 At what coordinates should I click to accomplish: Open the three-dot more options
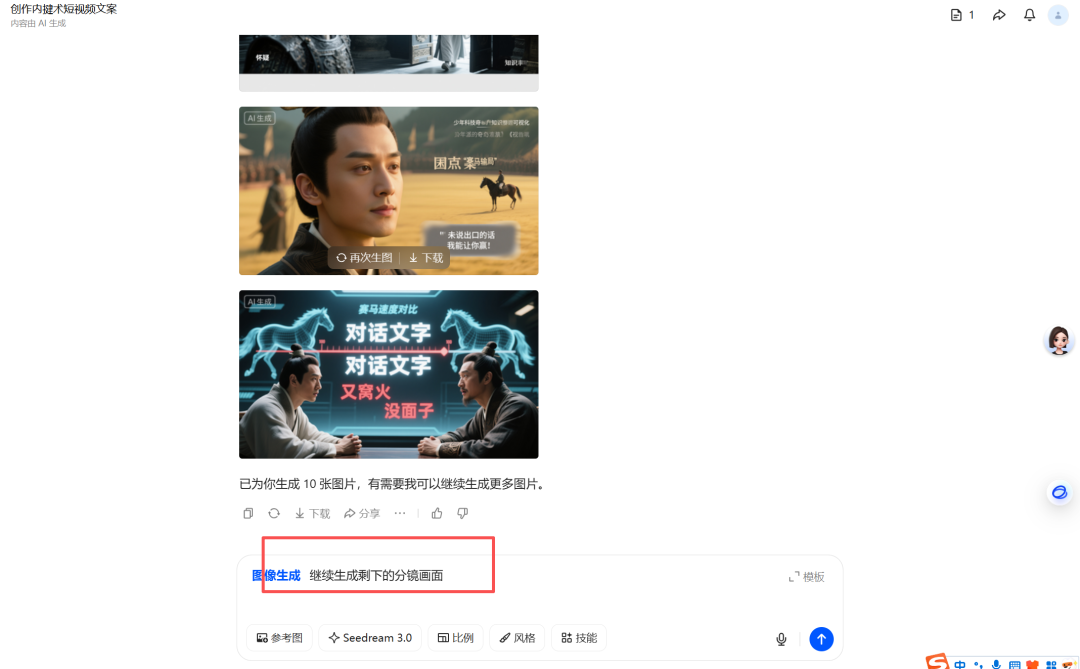(x=400, y=513)
